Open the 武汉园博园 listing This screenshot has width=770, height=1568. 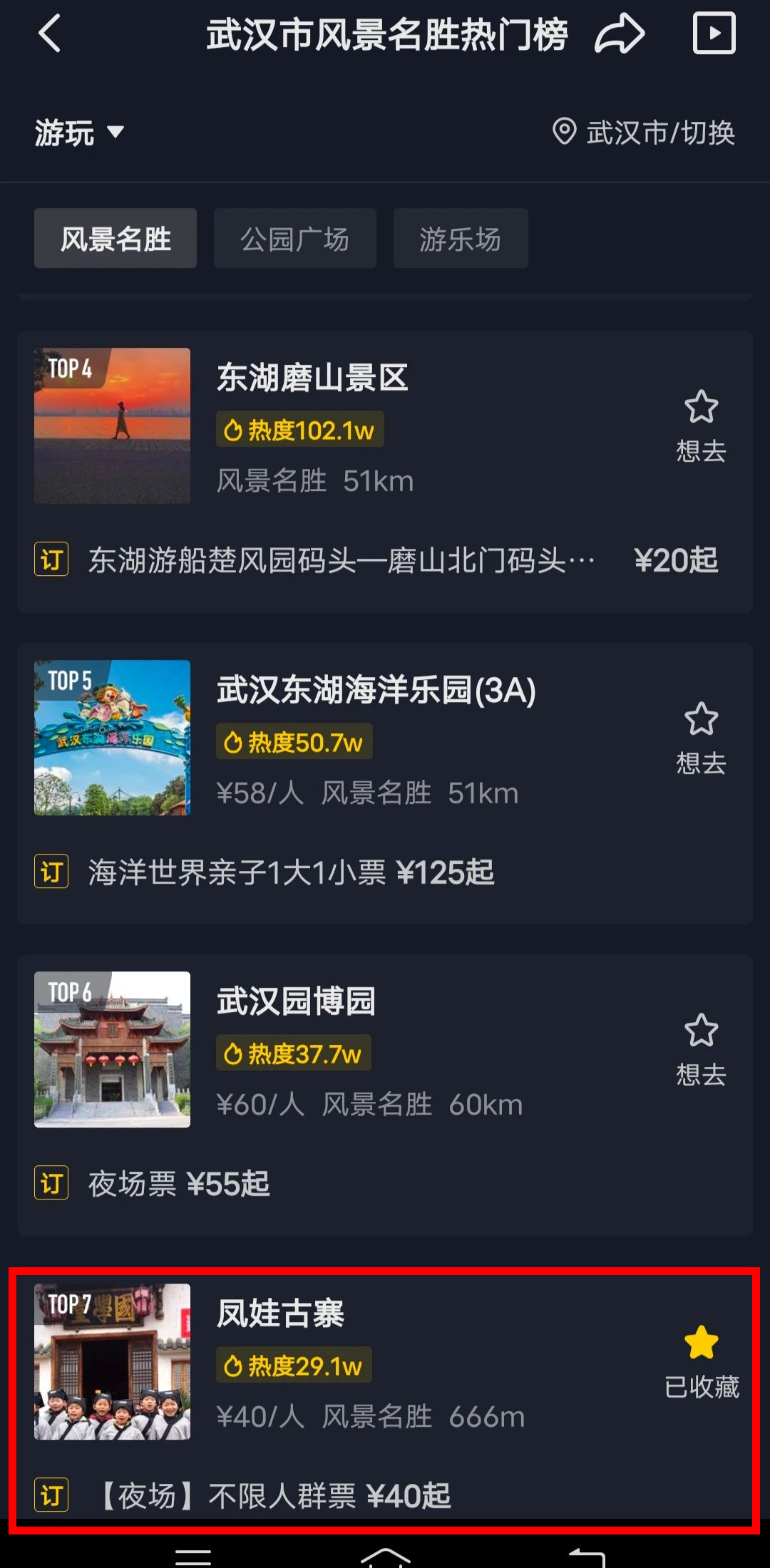point(296,1001)
